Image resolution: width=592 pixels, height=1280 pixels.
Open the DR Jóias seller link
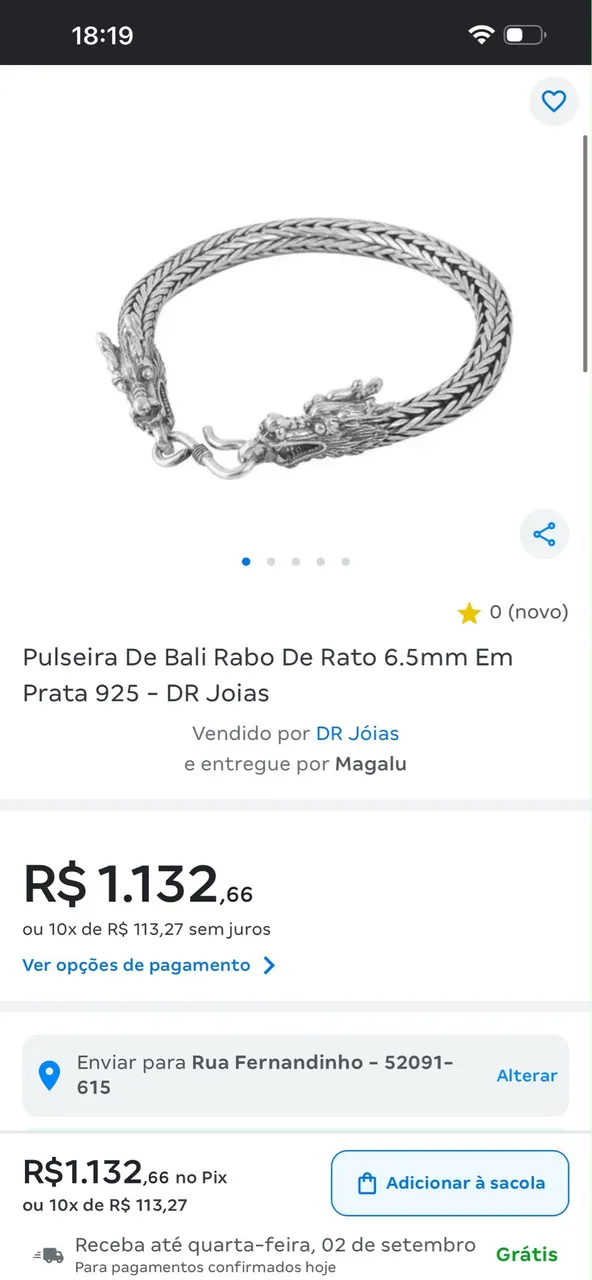357,733
